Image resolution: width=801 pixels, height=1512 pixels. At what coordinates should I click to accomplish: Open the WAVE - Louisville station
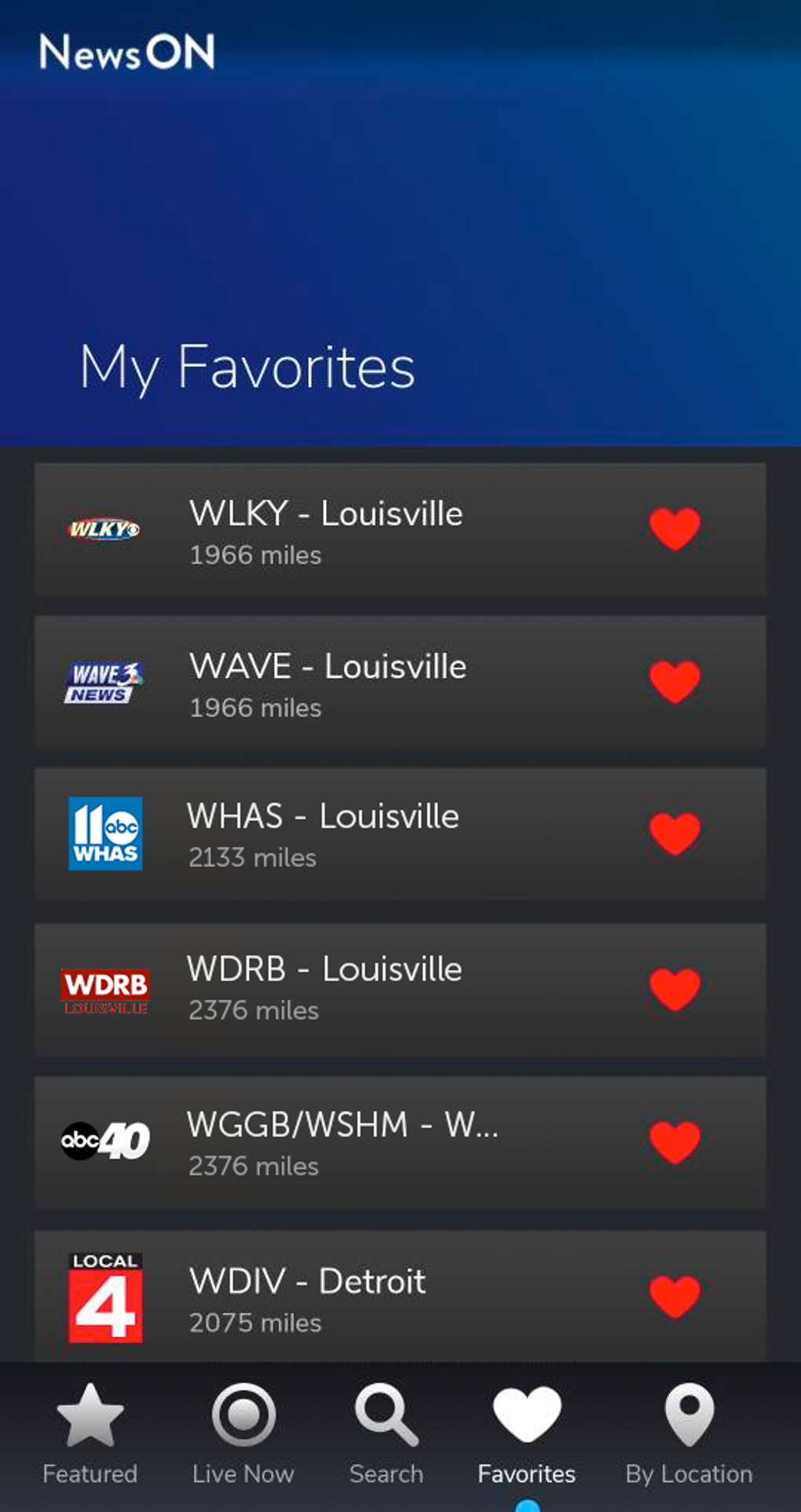(400, 682)
